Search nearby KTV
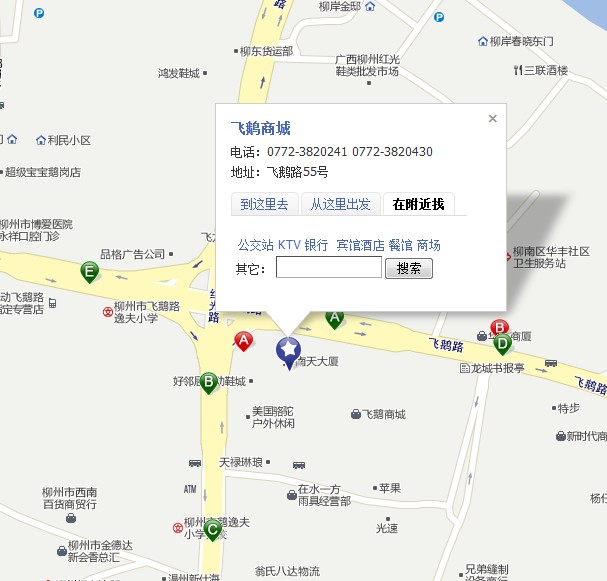Screen dimensions: 607x581 (x=289, y=245)
